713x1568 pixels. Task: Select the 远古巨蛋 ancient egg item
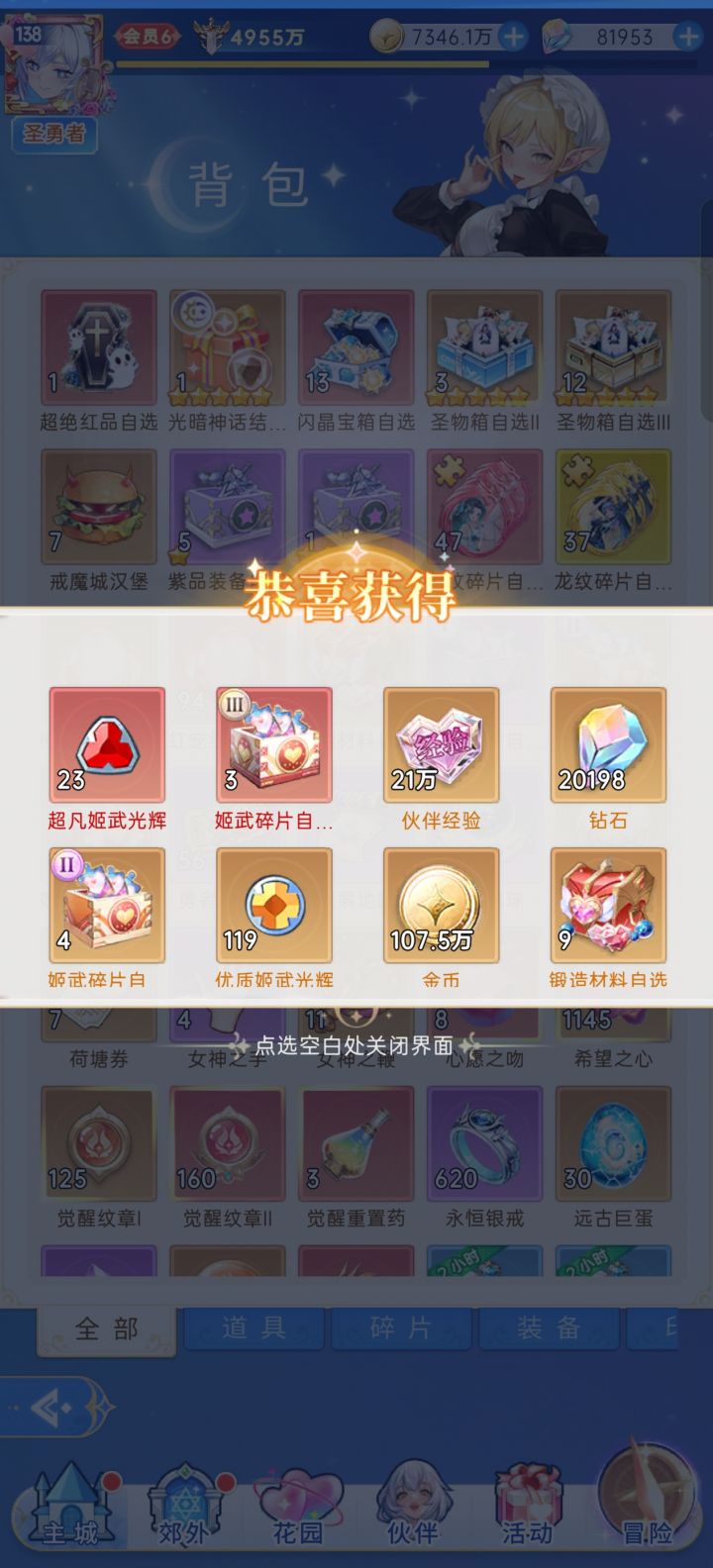612,1143
